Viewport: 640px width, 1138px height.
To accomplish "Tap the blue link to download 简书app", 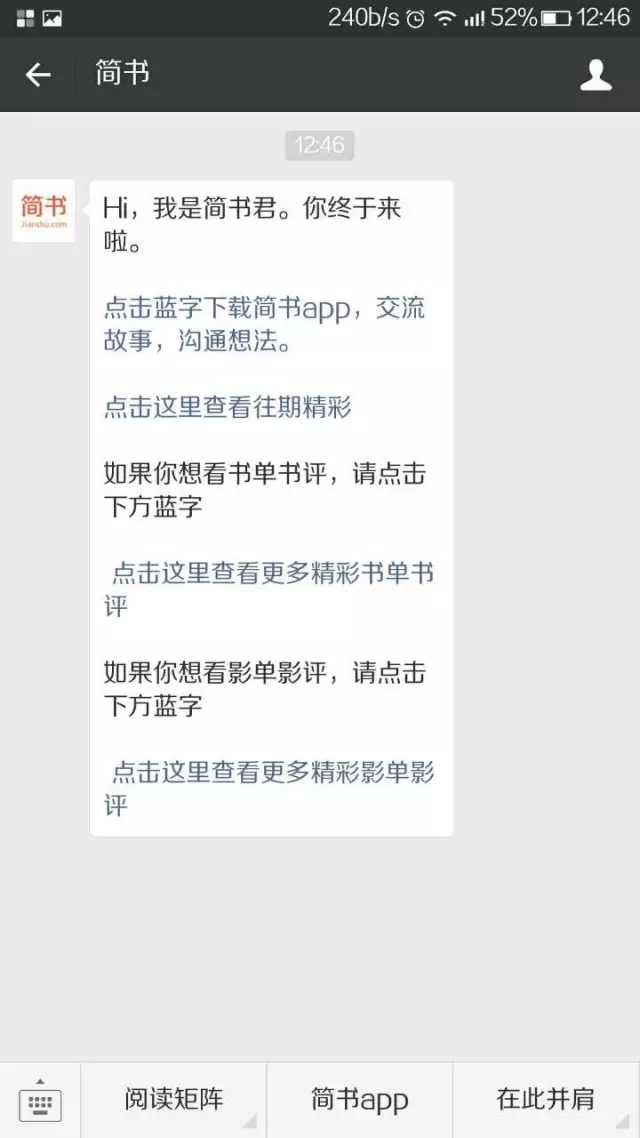I will 263,324.
